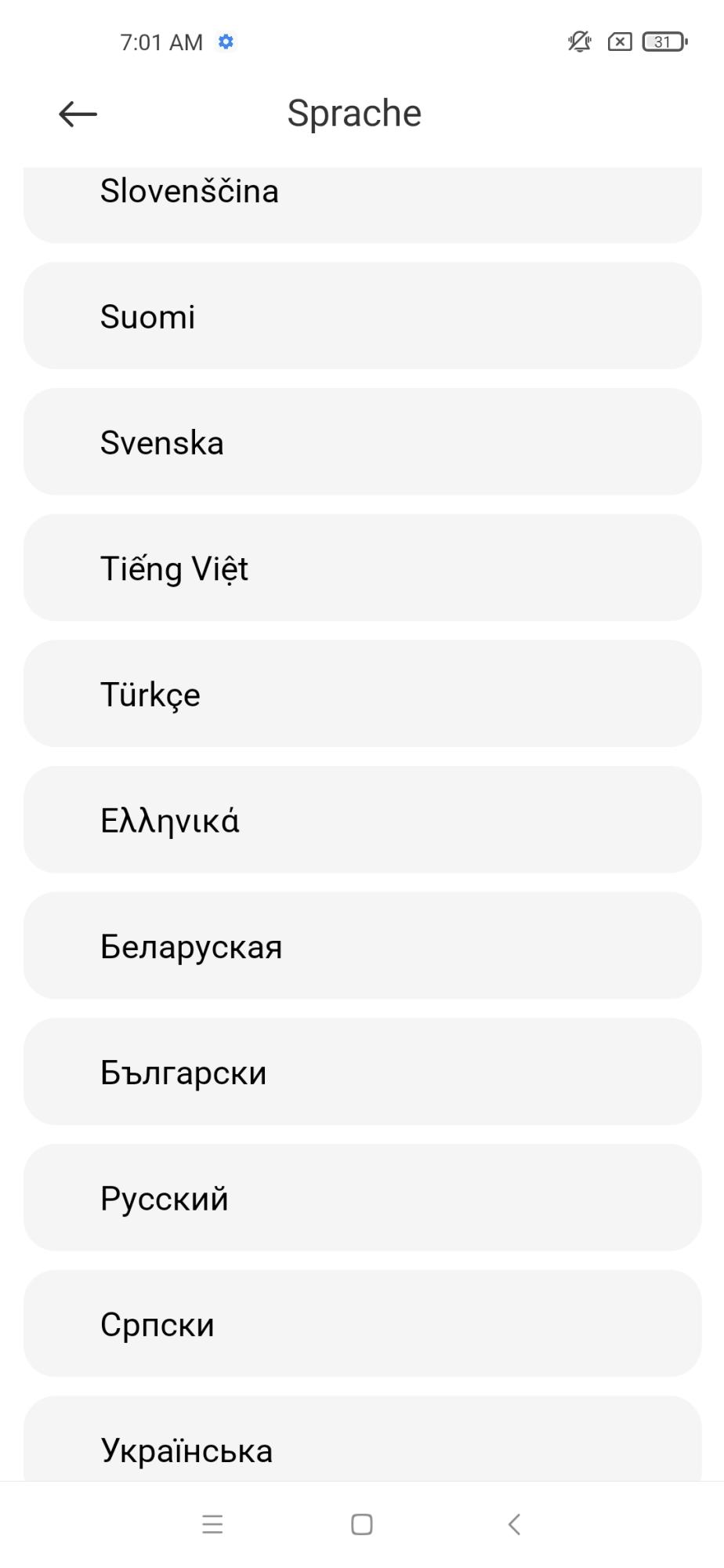Select the Svenska language option
724x1568 pixels.
click(x=362, y=442)
